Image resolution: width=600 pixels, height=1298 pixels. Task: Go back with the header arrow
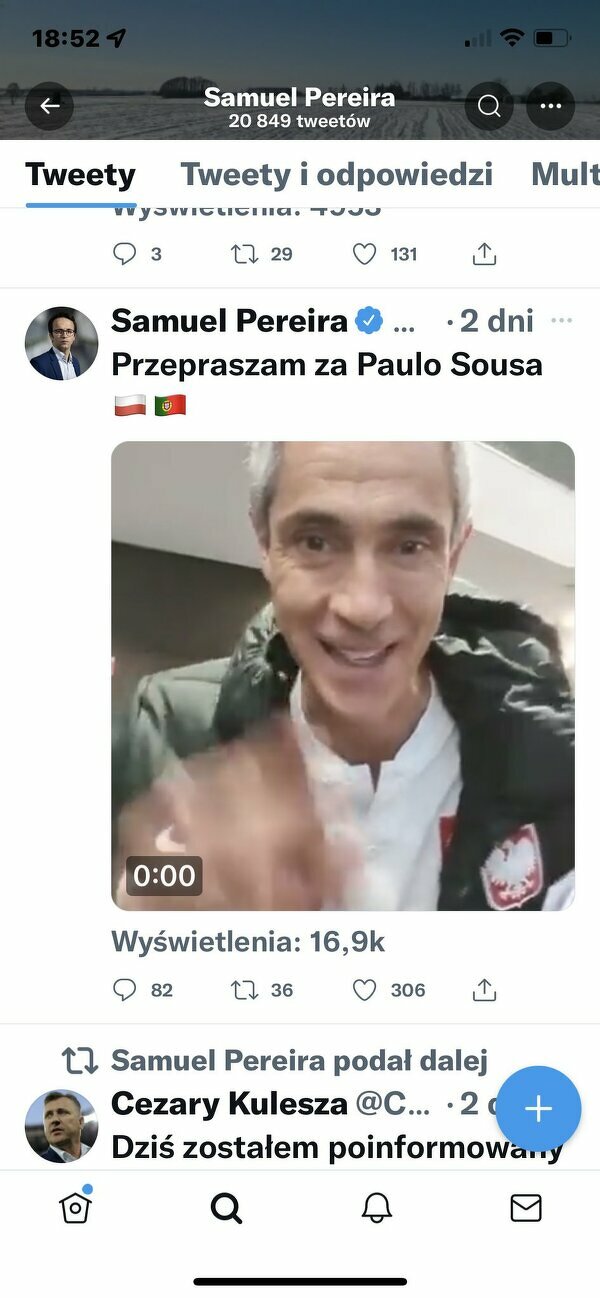pos(49,105)
